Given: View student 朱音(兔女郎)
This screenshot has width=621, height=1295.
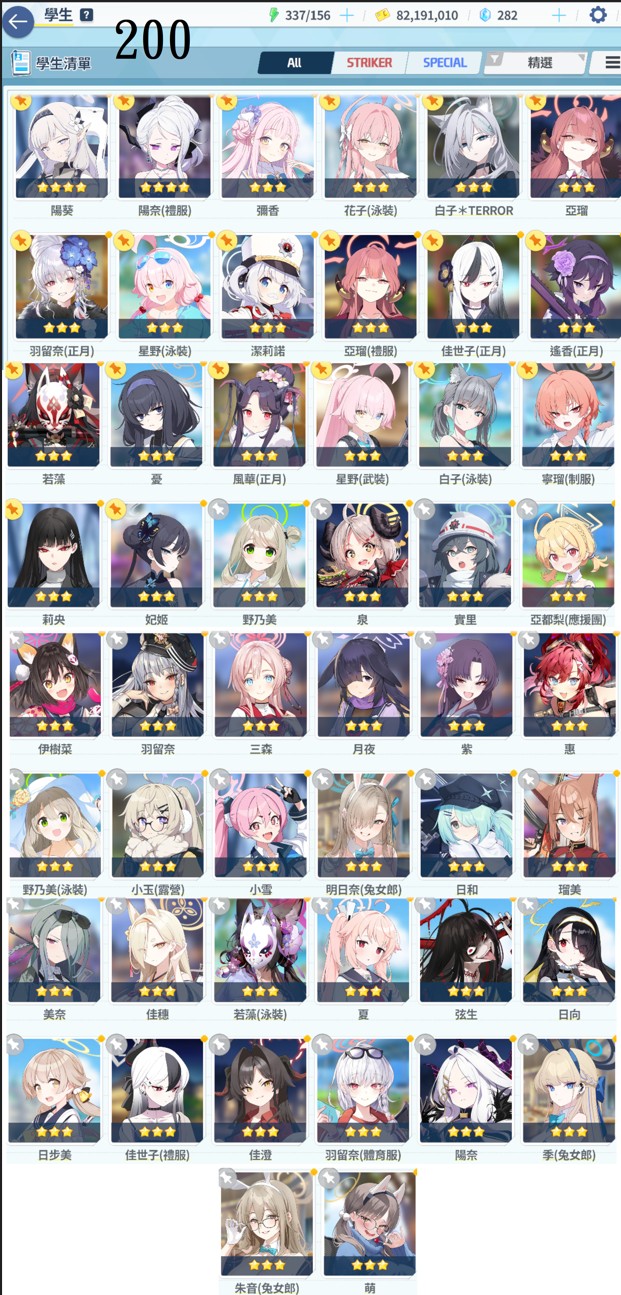Looking at the screenshot, I should [267, 1225].
